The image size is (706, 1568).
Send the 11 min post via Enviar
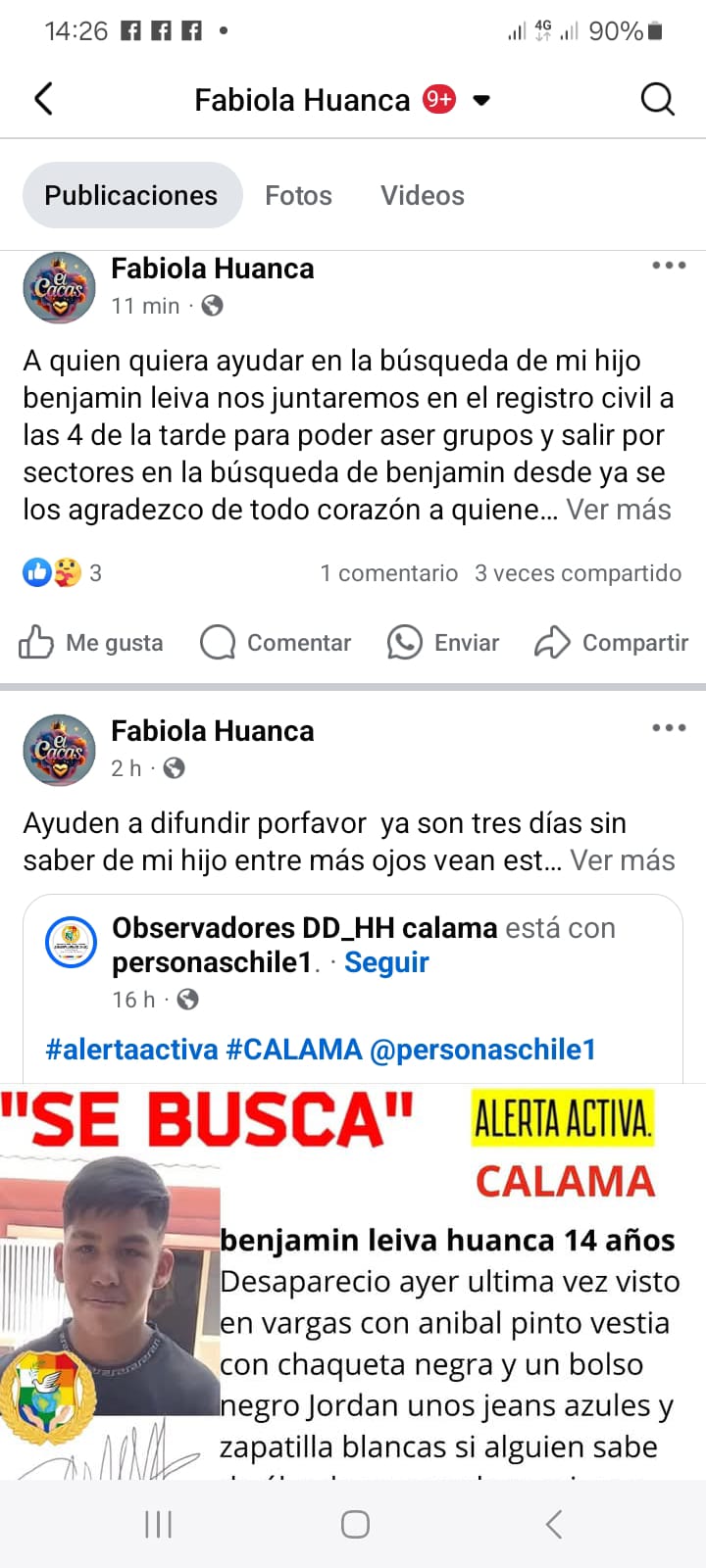coord(443,643)
